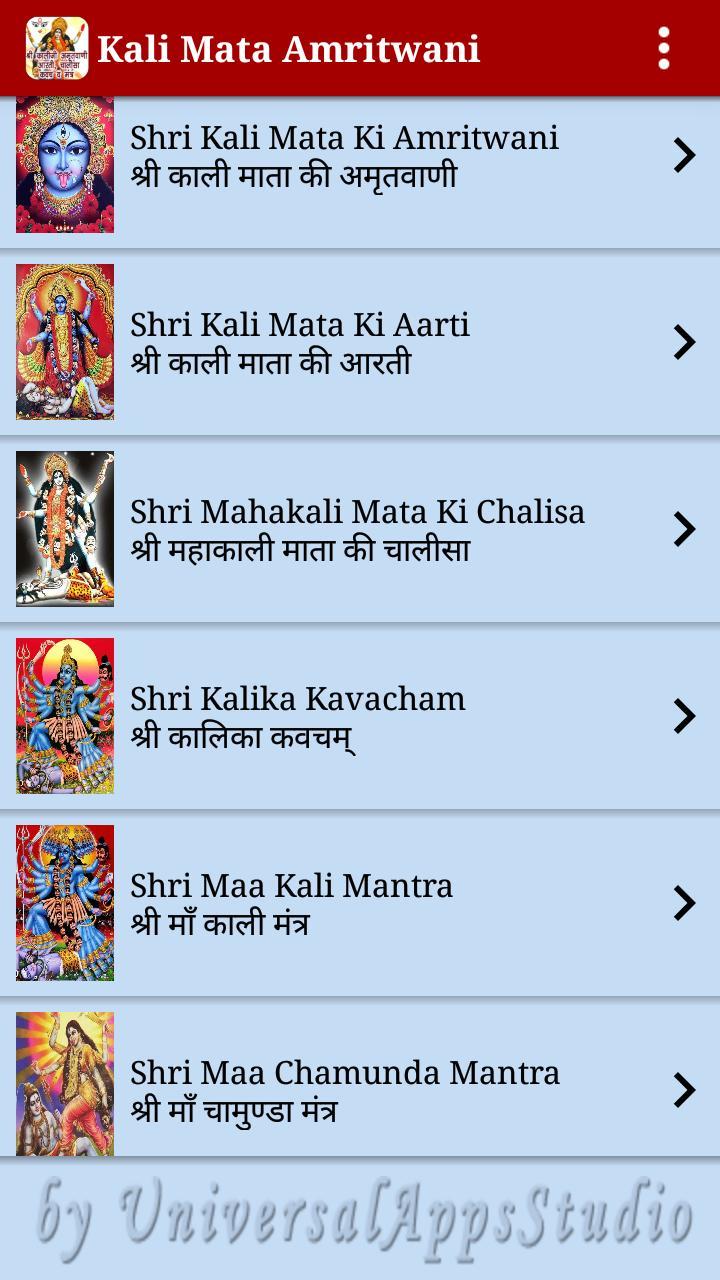Expand the Shri Kali Mata Ki Aarti chevron
This screenshot has width=720, height=1280.
(684, 340)
